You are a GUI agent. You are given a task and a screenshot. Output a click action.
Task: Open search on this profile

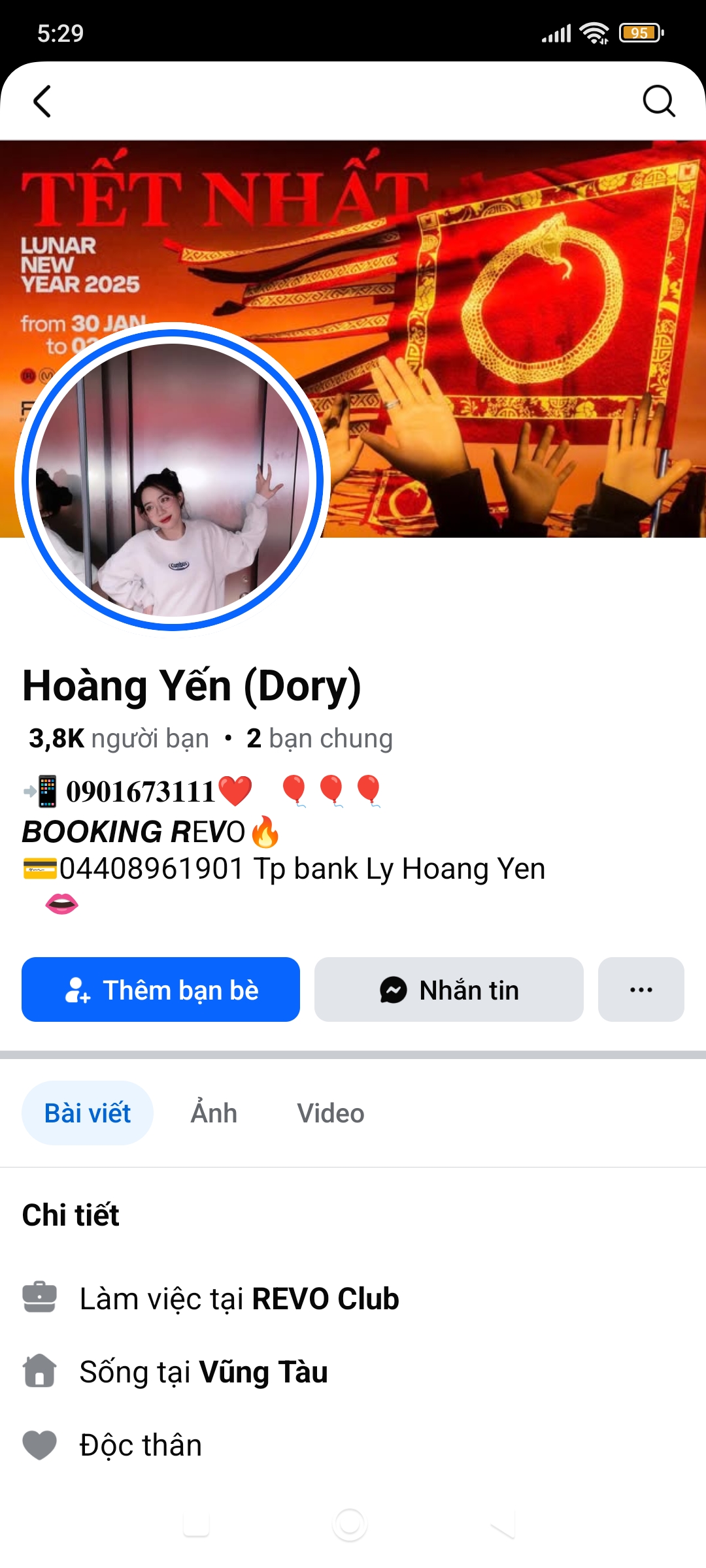(658, 101)
